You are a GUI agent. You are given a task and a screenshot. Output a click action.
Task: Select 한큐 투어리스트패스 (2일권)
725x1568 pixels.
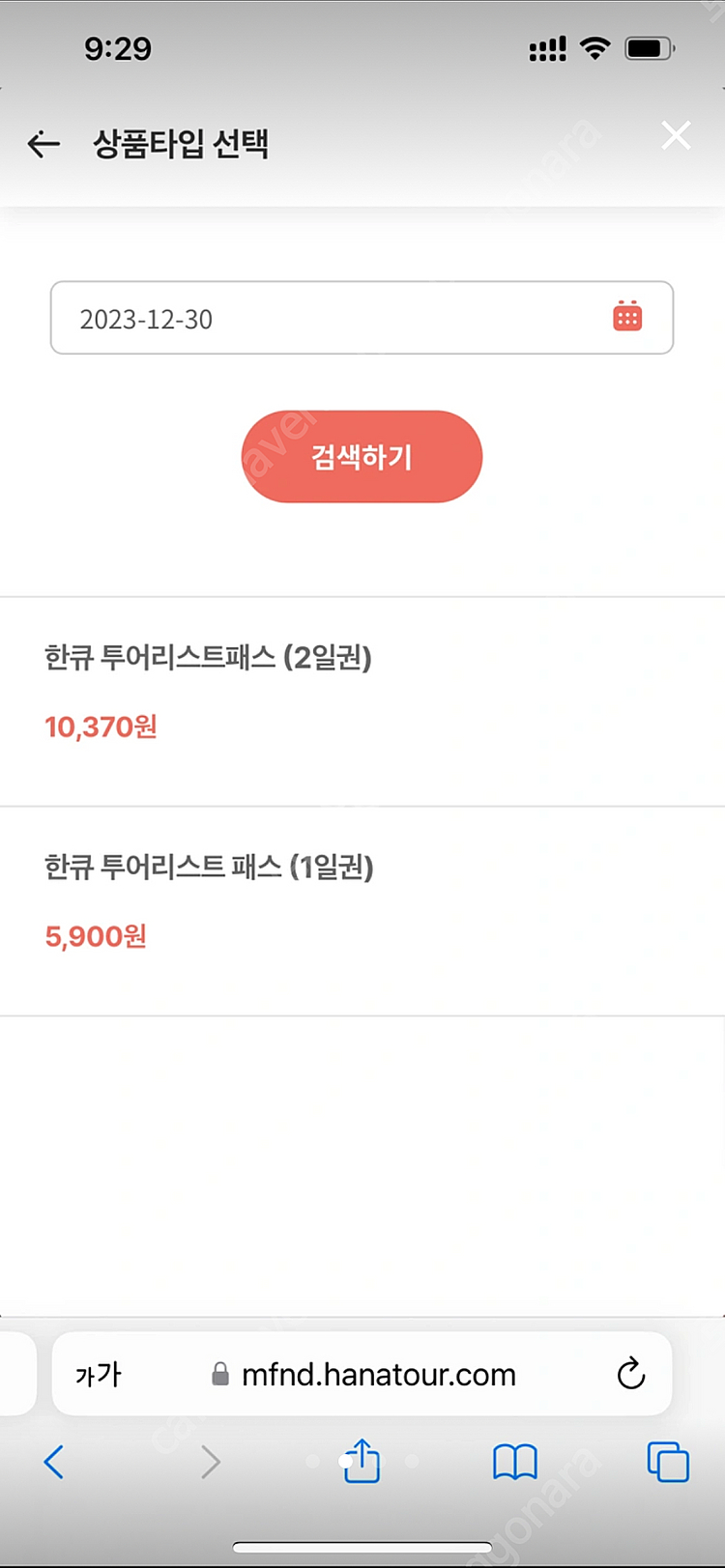click(209, 658)
